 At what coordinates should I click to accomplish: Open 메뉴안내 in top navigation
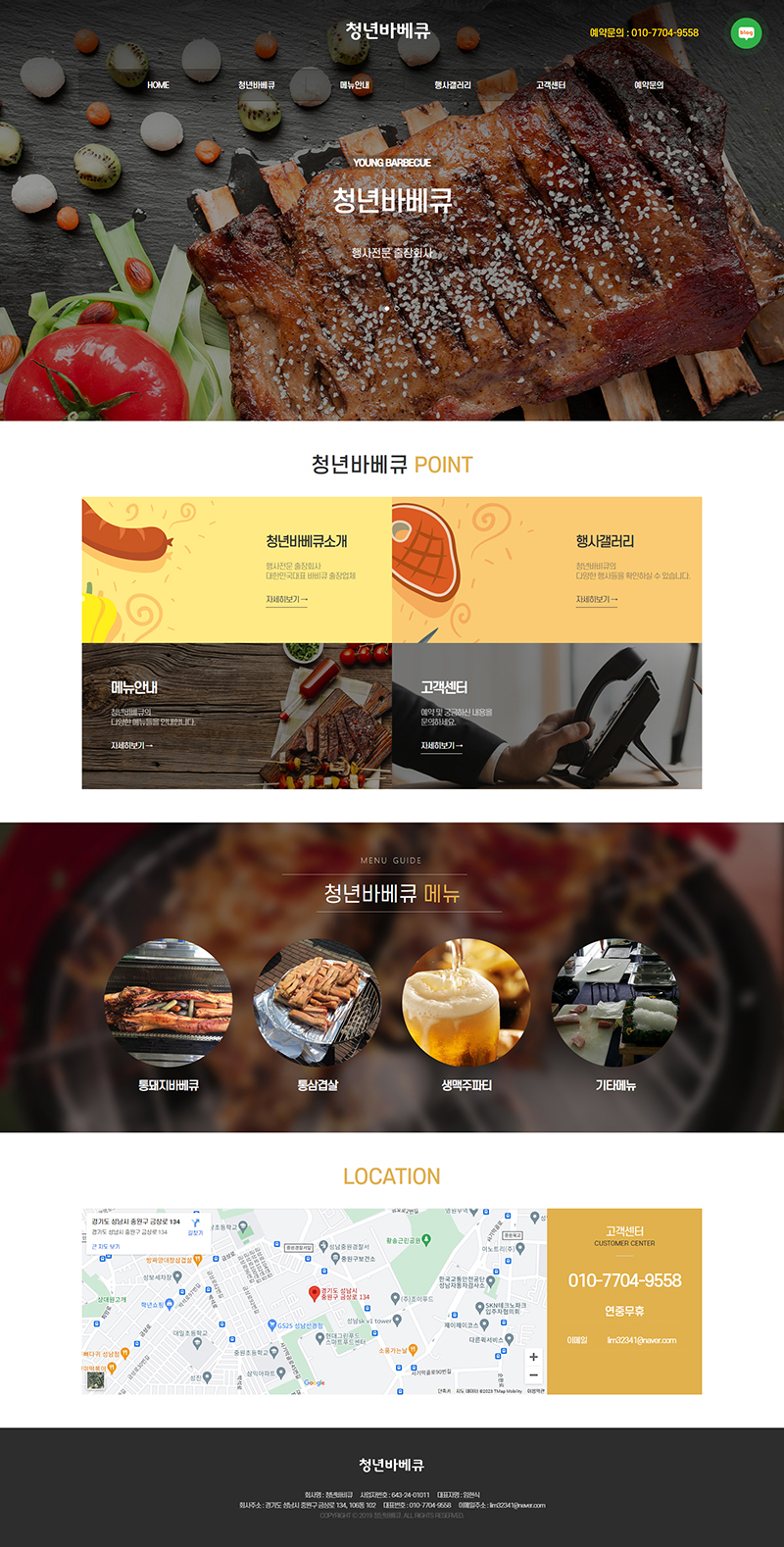(355, 85)
